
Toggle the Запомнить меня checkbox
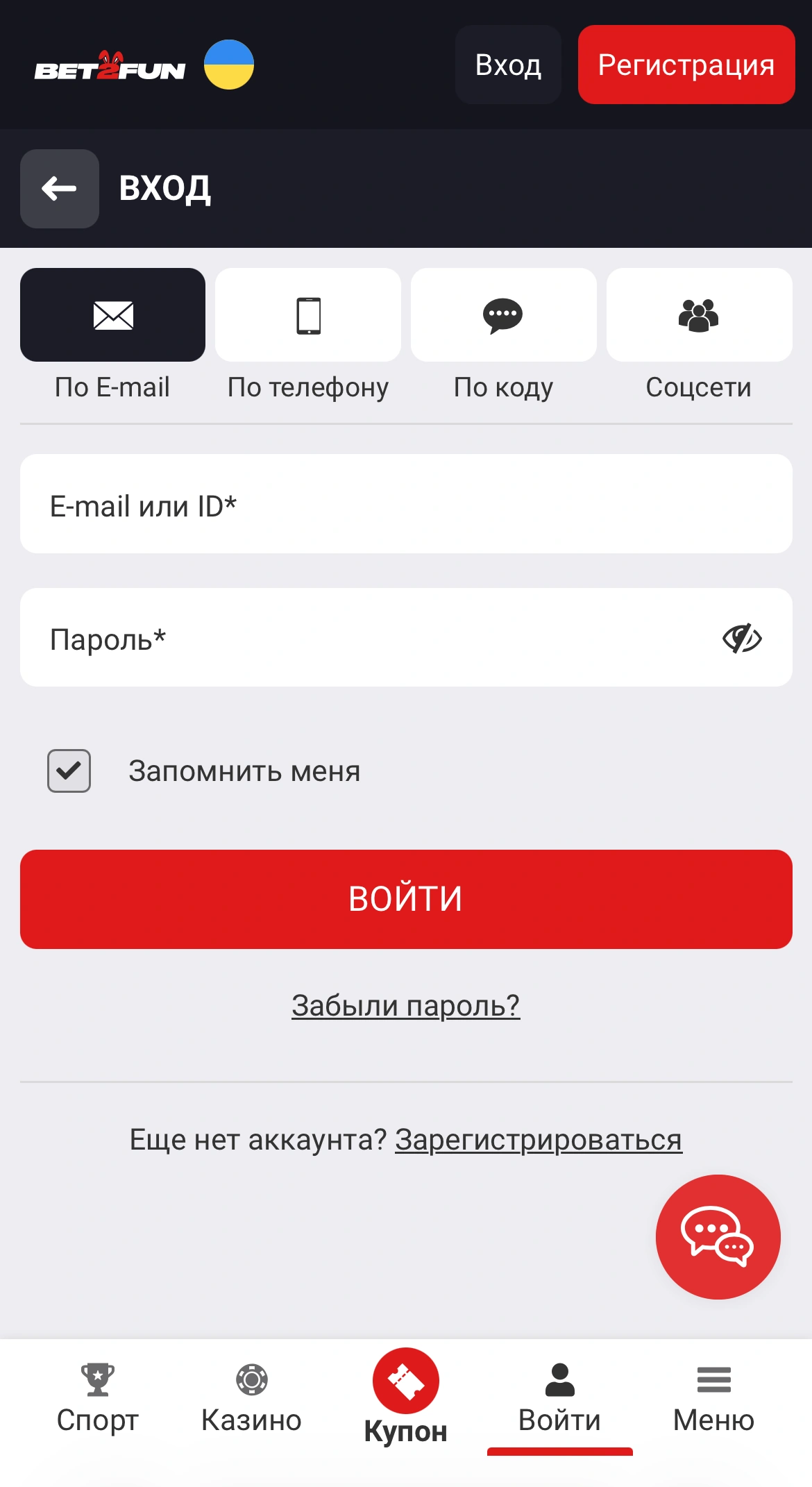coord(68,770)
